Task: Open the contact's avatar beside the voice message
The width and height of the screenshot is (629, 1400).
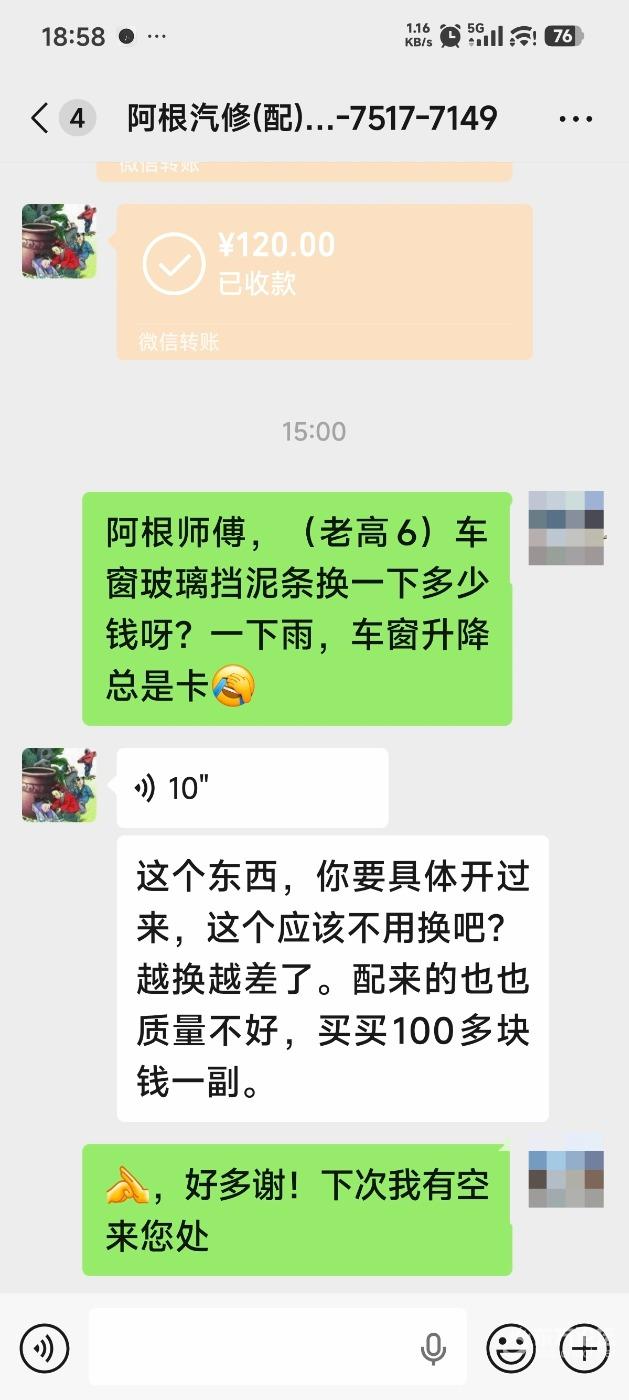Action: [x=59, y=785]
